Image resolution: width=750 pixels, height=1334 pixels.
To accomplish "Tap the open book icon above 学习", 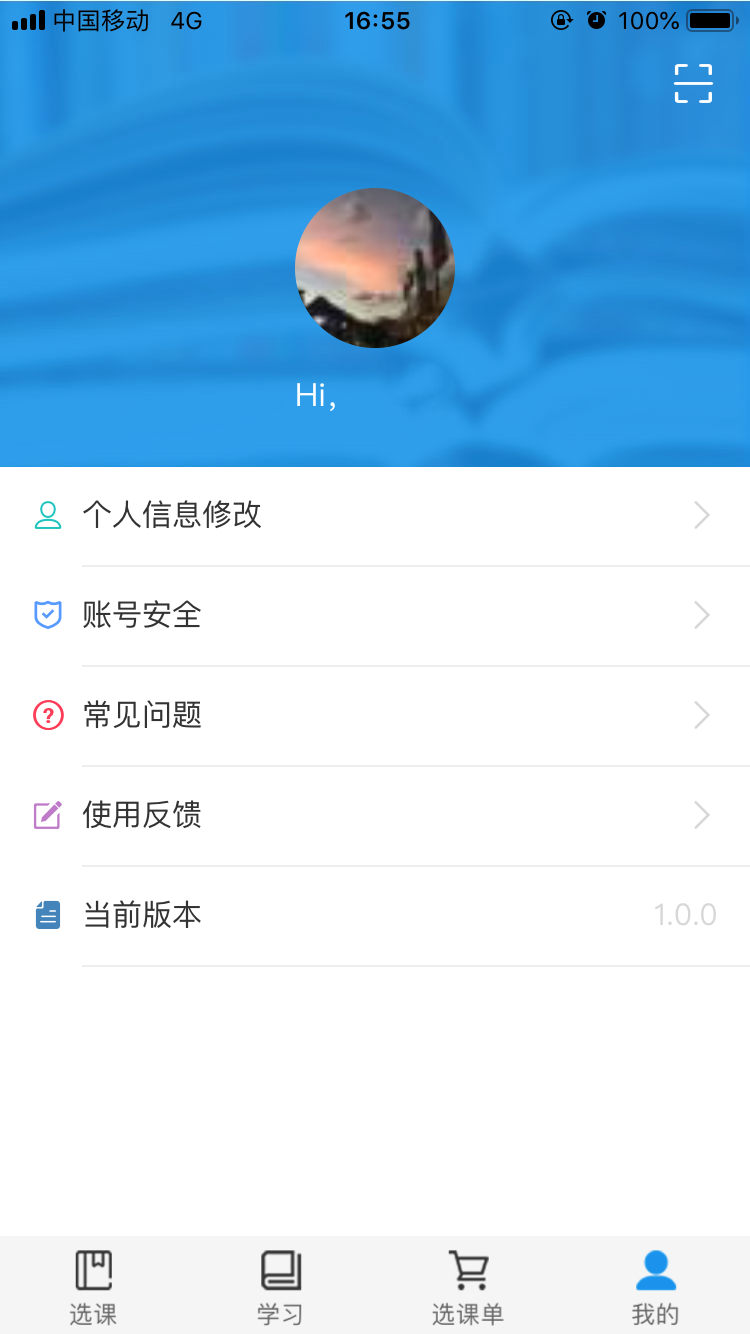I will coord(280,1270).
